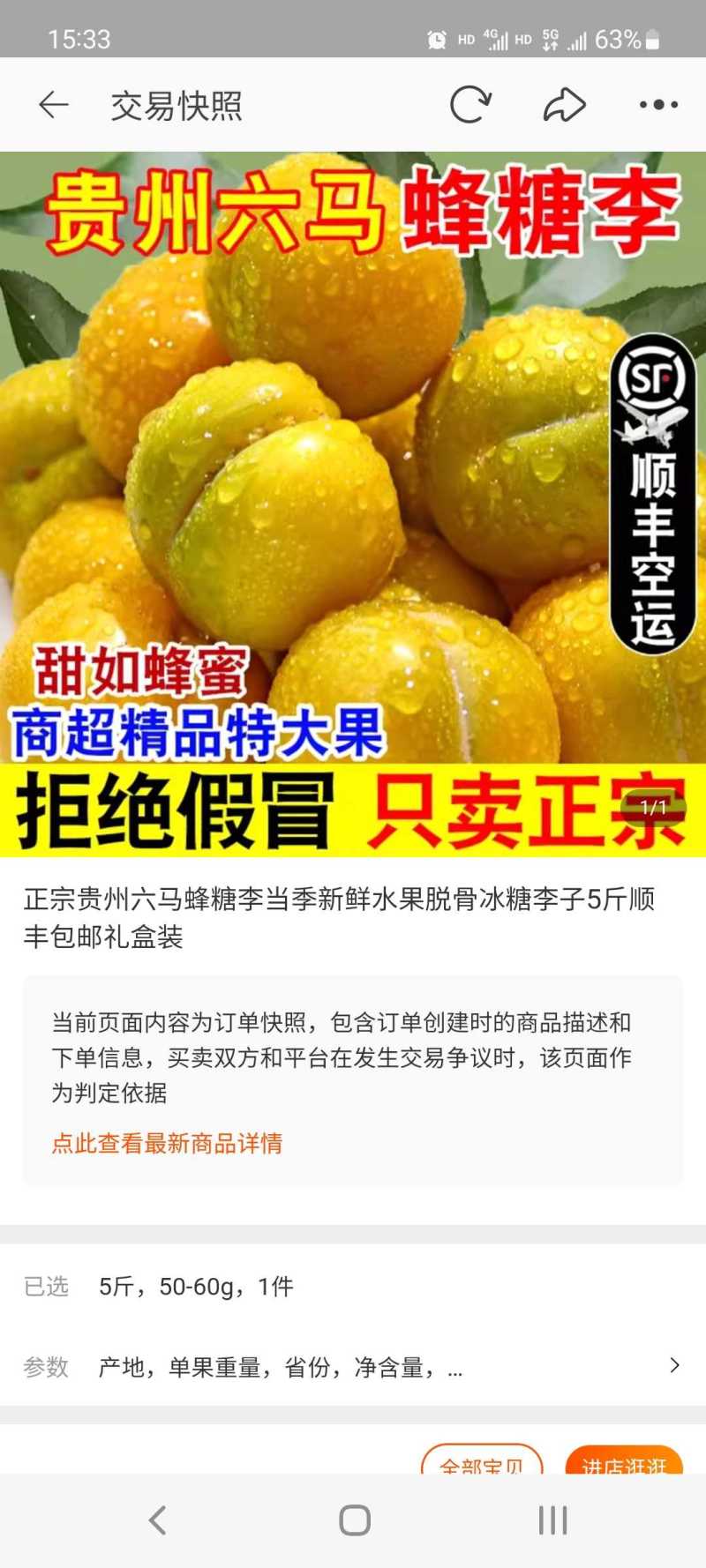The height and width of the screenshot is (1568, 706).
Task: Share this transaction snapshot
Action: pos(565,105)
